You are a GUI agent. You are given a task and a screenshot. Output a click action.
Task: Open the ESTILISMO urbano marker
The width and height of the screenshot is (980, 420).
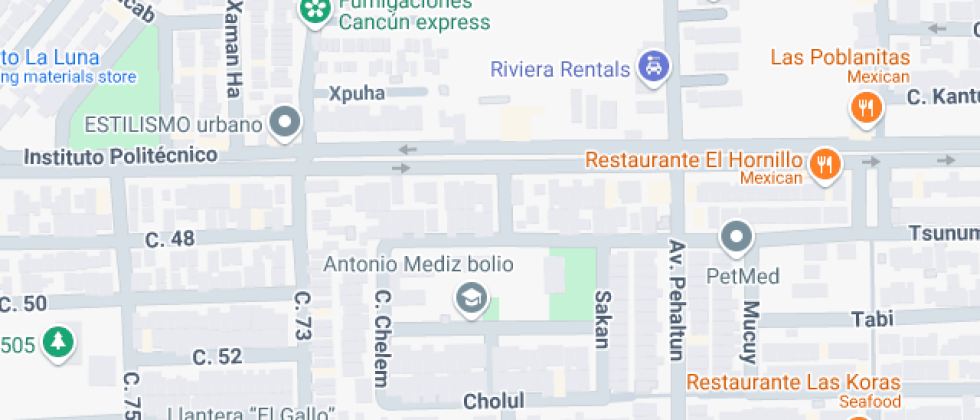click(287, 124)
